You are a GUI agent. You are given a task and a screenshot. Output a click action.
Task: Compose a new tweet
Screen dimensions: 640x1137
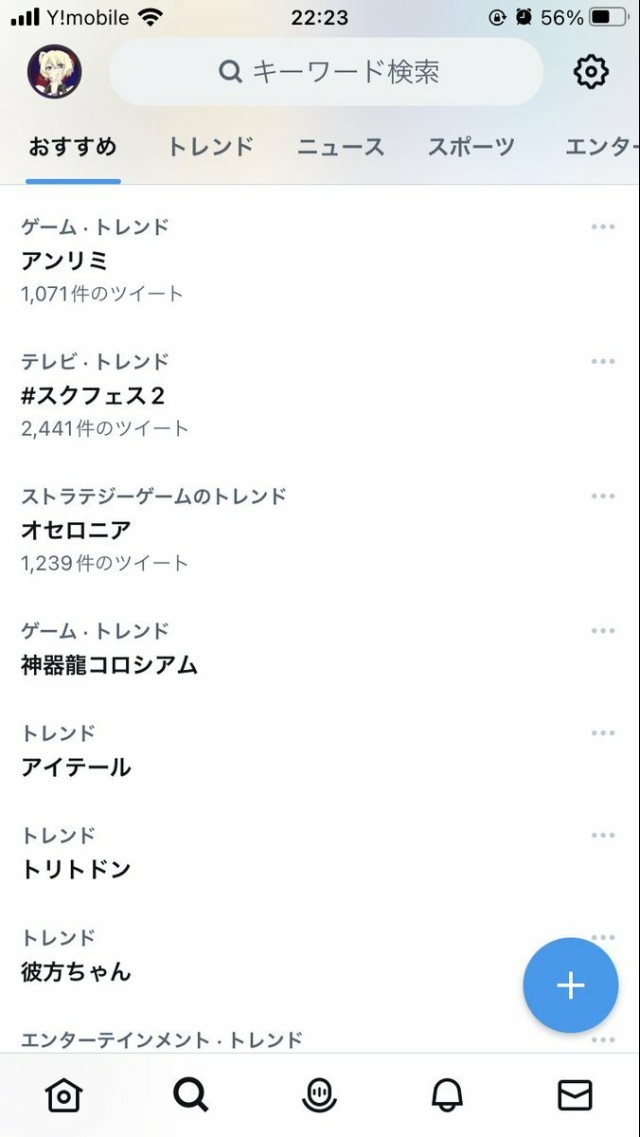(570, 985)
